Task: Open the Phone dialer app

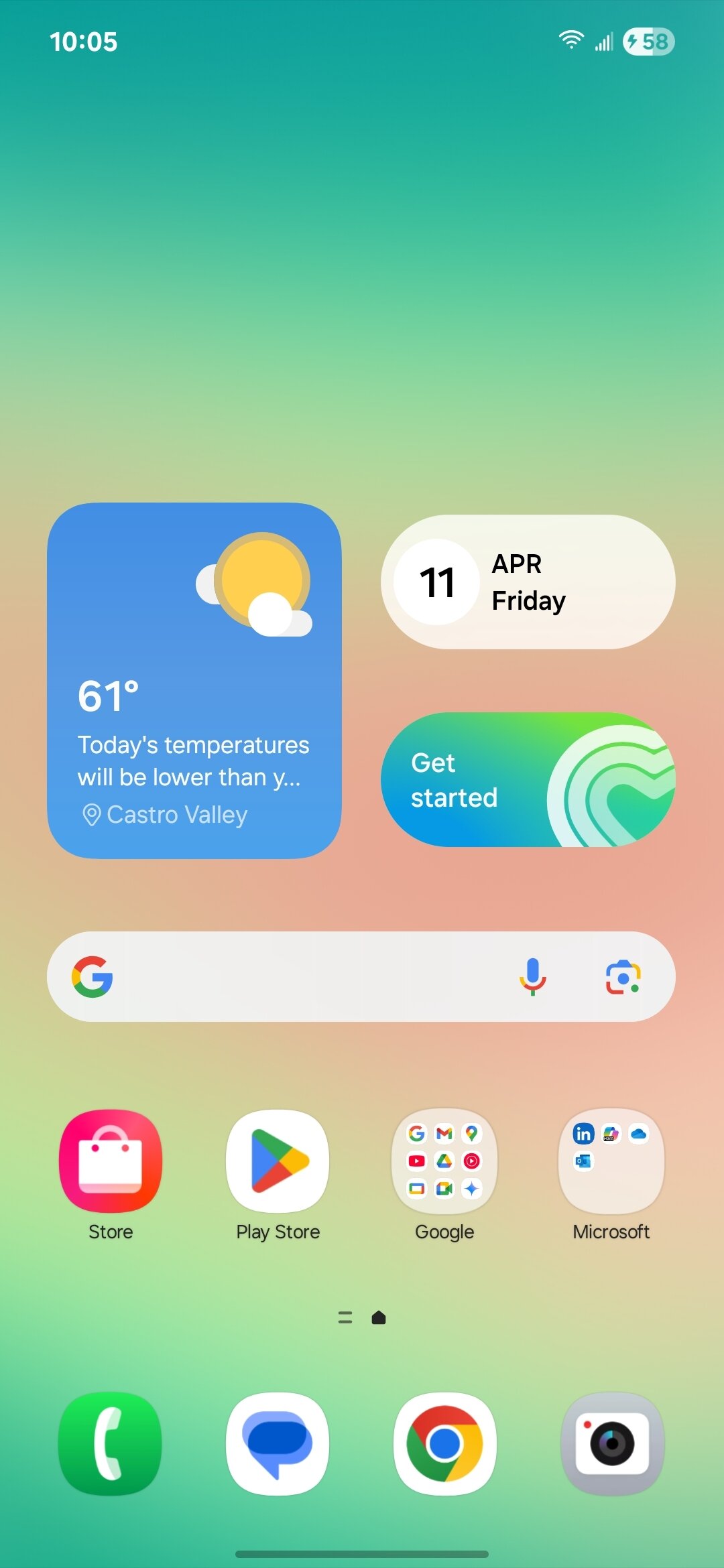Action: coord(111,1443)
